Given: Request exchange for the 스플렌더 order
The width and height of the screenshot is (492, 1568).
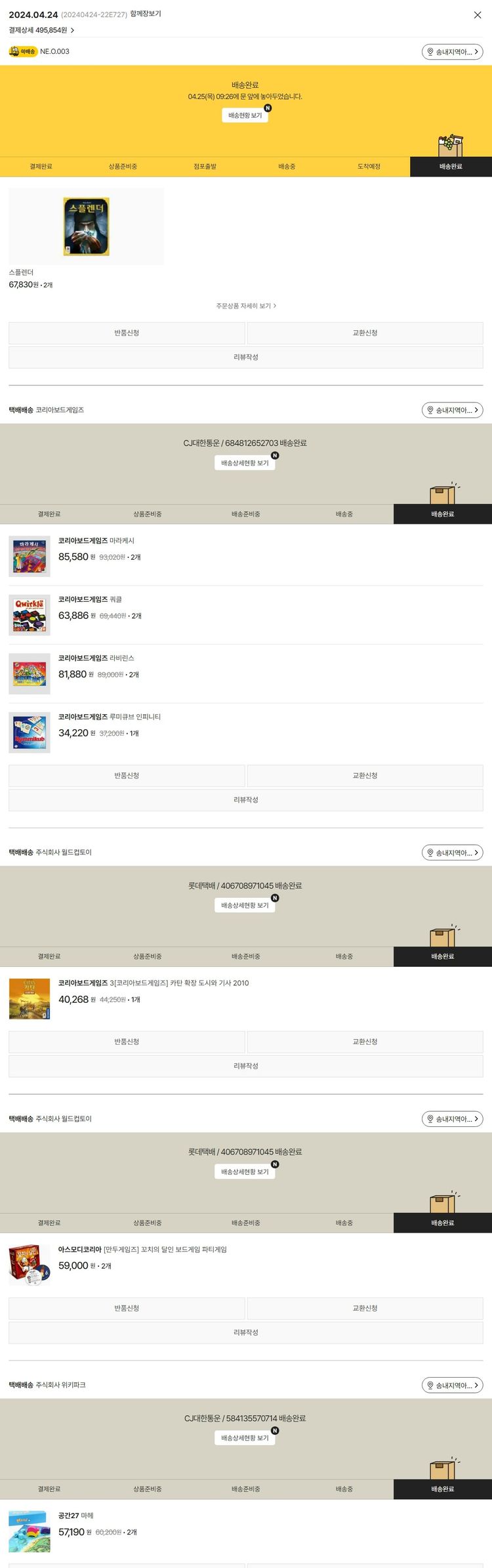Looking at the screenshot, I should pos(365,333).
